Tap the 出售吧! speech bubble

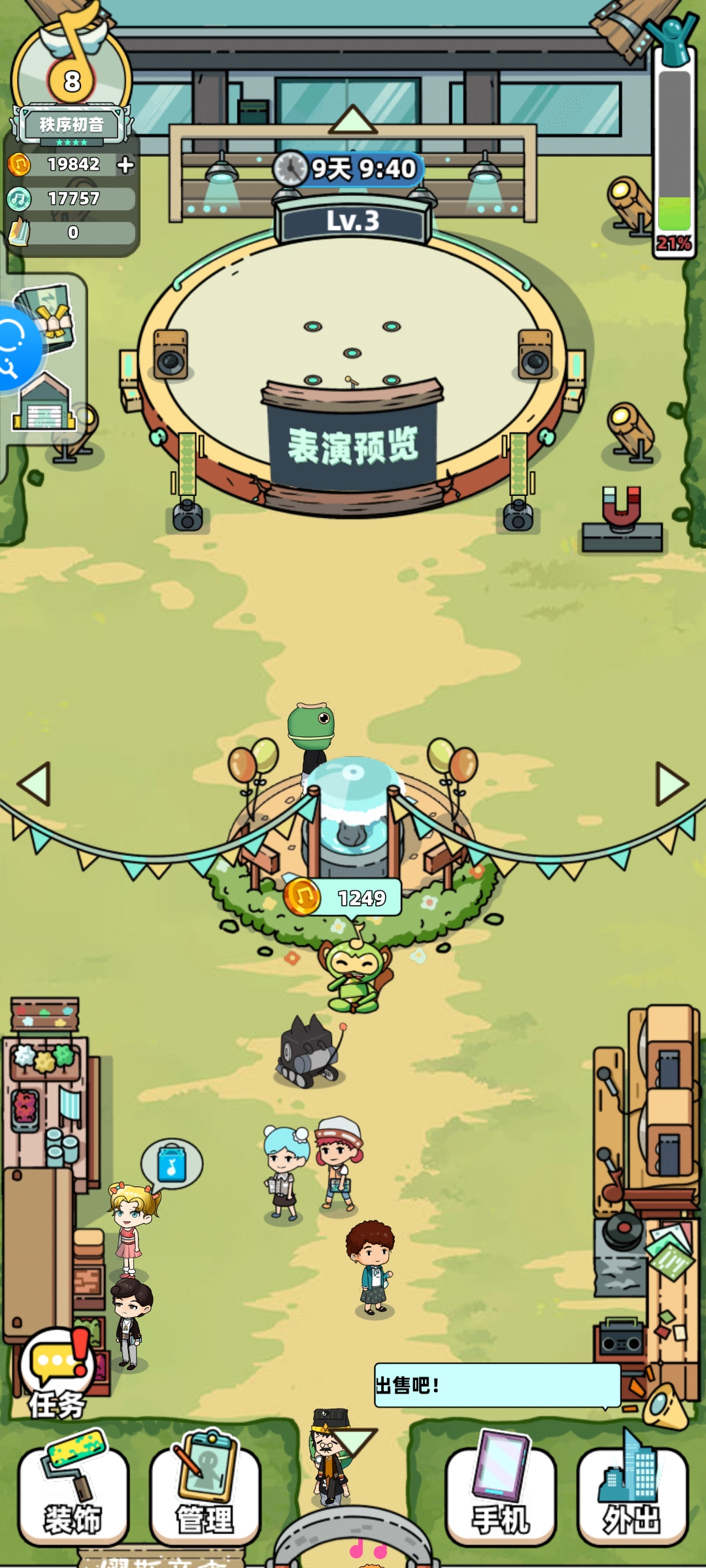click(x=497, y=1384)
